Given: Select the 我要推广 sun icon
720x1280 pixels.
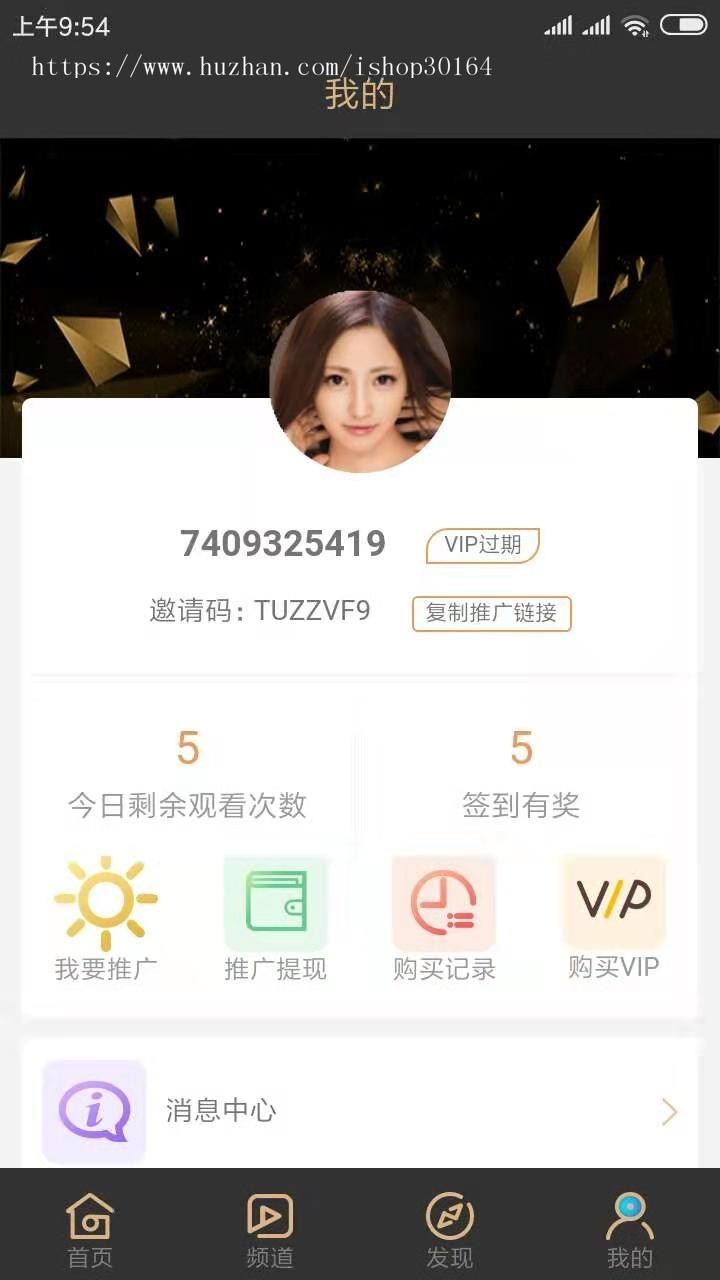Looking at the screenshot, I should (x=107, y=900).
